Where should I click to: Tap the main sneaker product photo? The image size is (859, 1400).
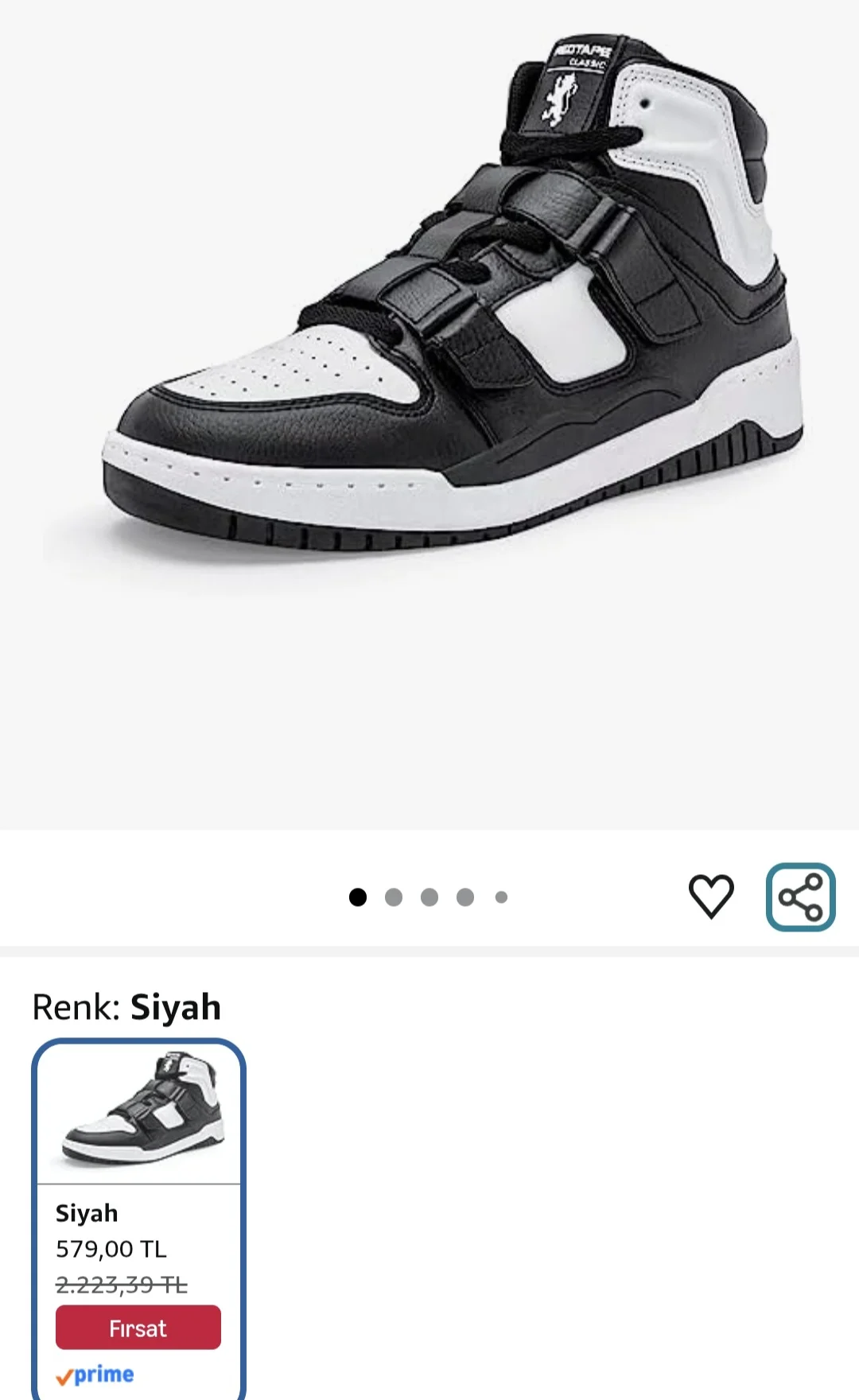pos(429,318)
